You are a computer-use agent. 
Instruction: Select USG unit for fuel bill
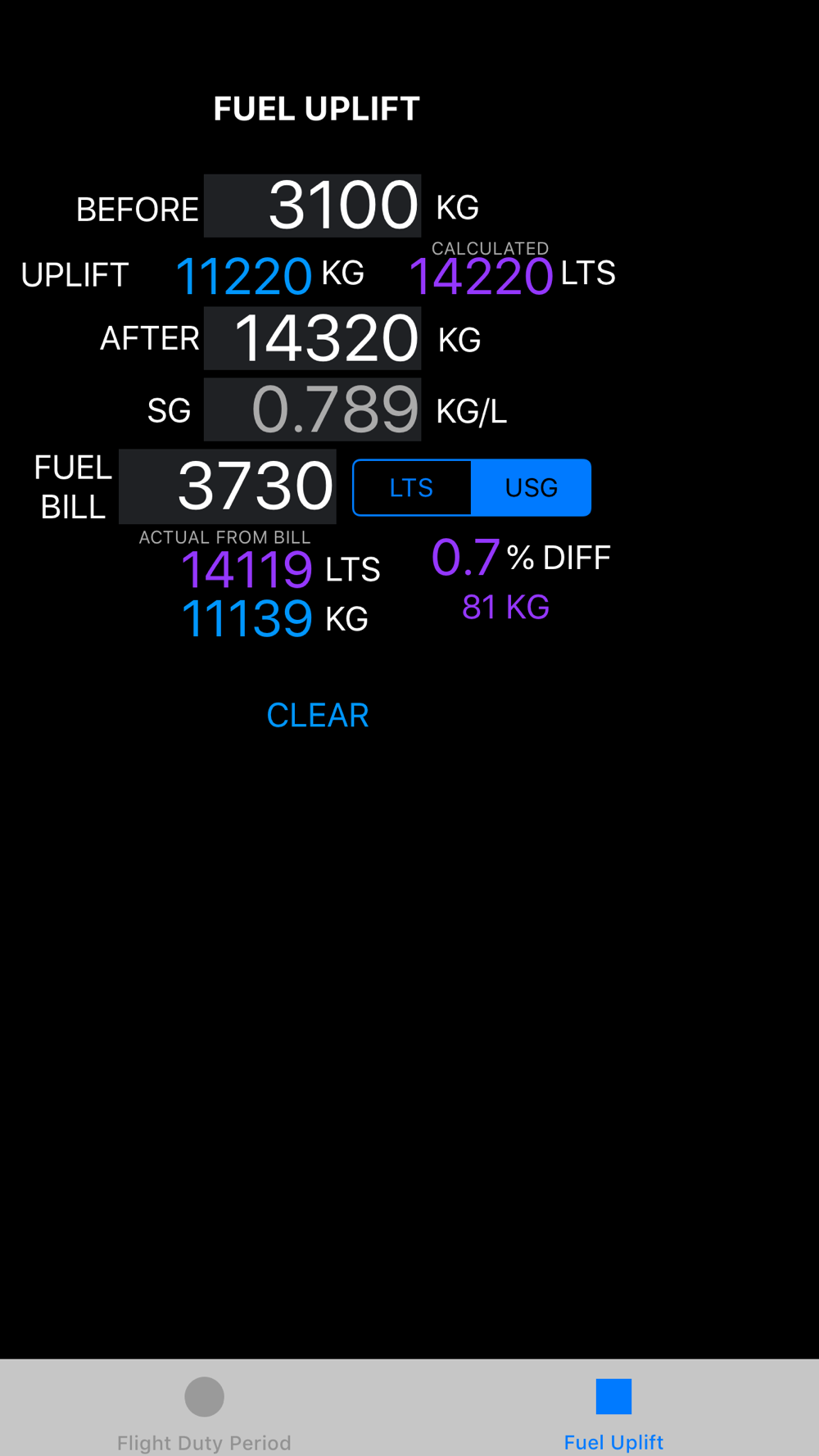[x=531, y=488]
